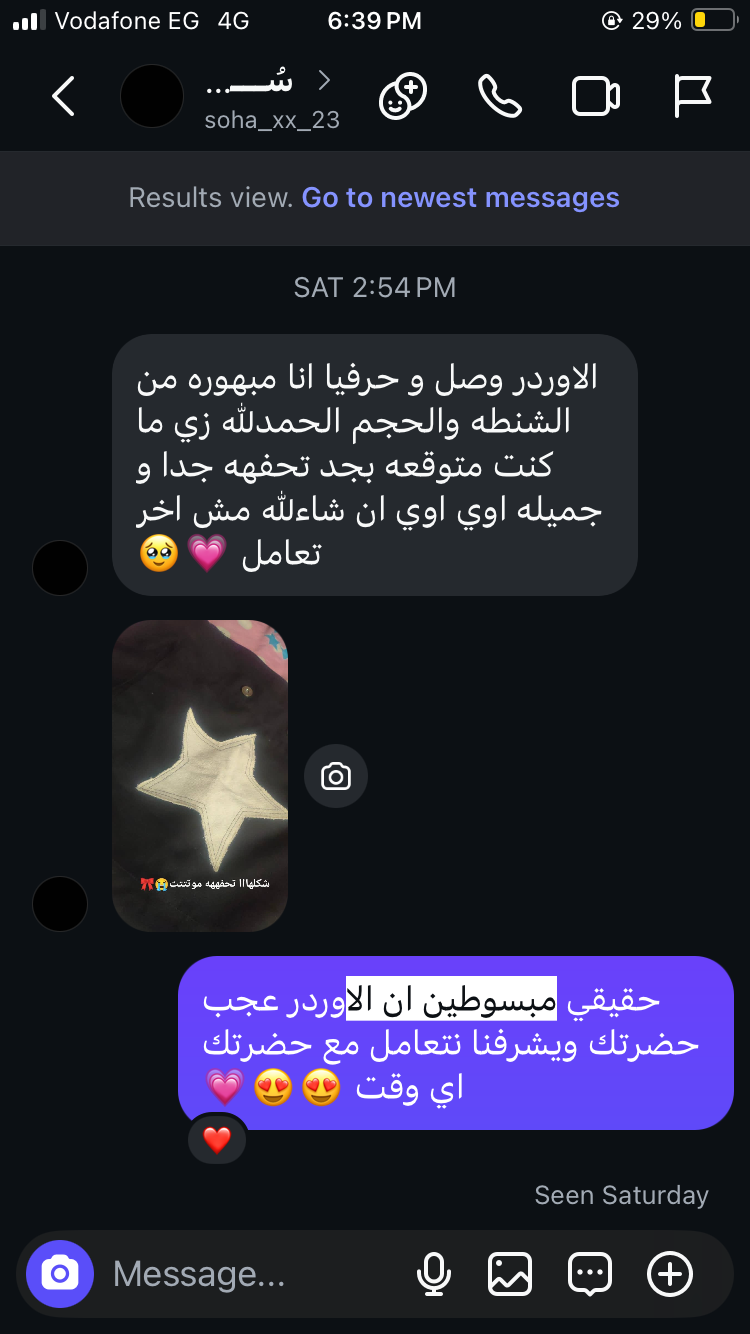View the heart reaction on the reply
This screenshot has height=1334, width=750.
coord(217,1139)
